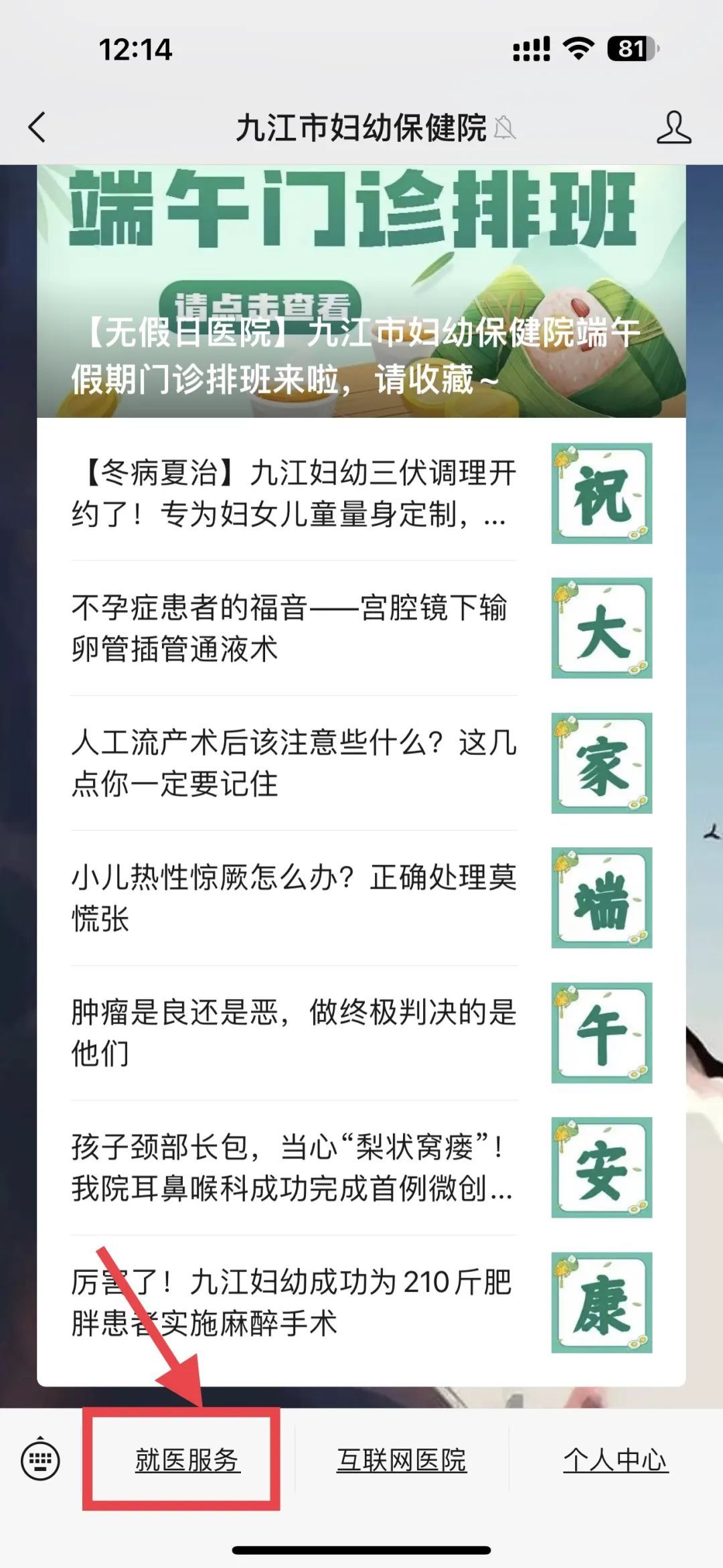The image size is (723, 1568).
Task: Open the 就医服务 menu
Action: (187, 1460)
